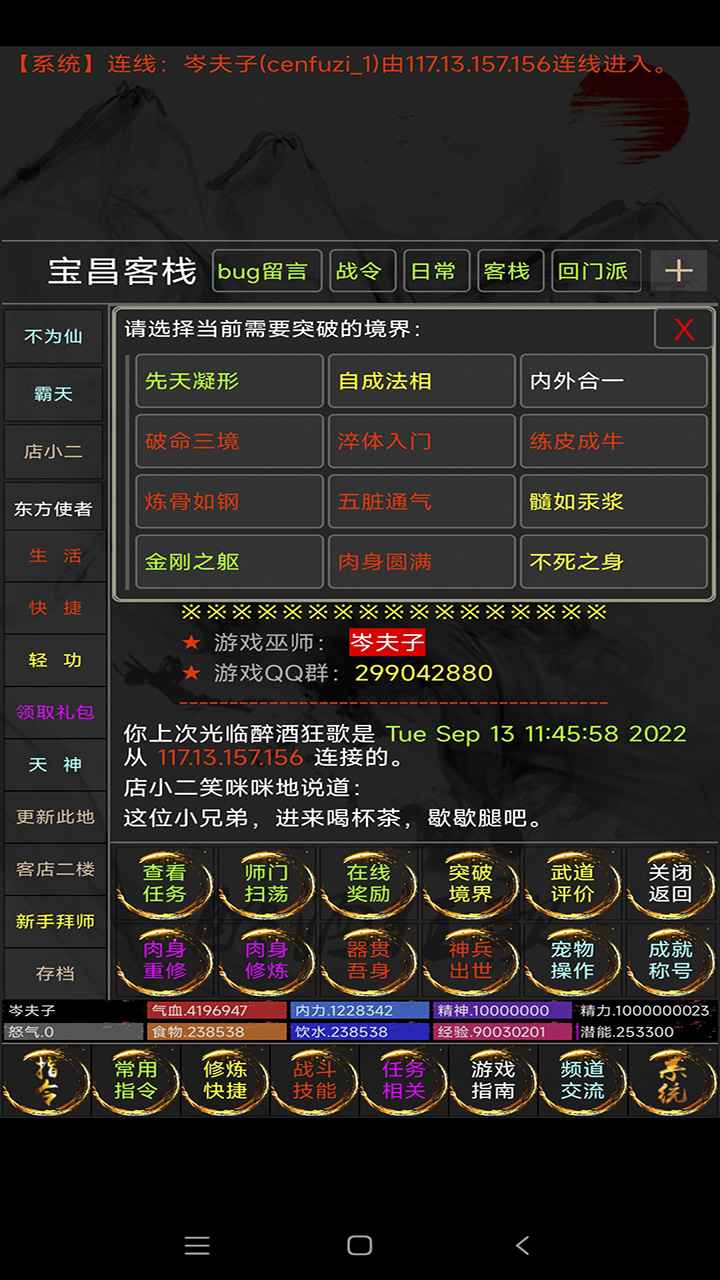This screenshot has height=1280, width=720.
Task: Pick 破命三境 realm option
Action: [x=229, y=441]
